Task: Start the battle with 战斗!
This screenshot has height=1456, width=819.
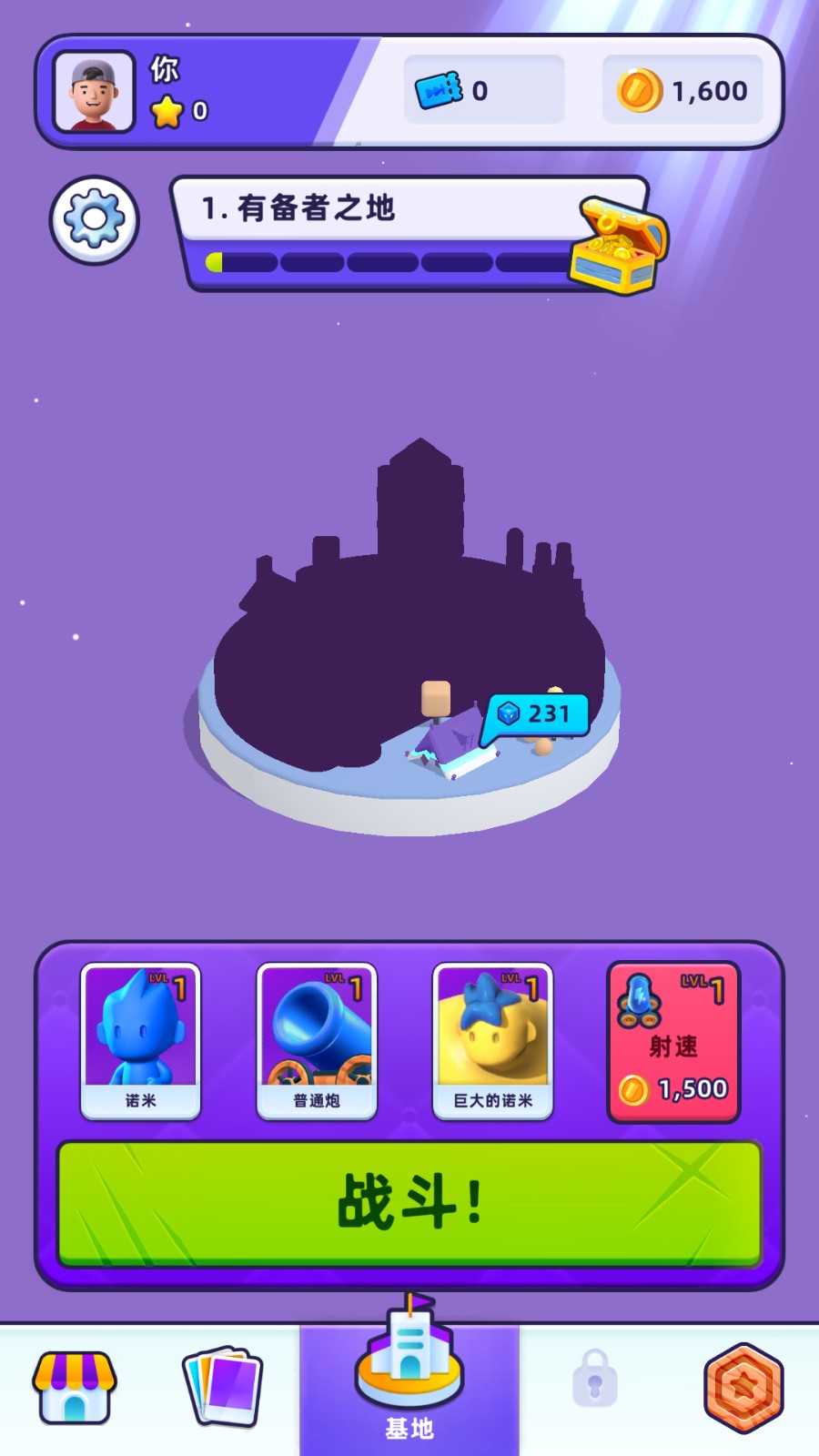Action: (409, 1203)
